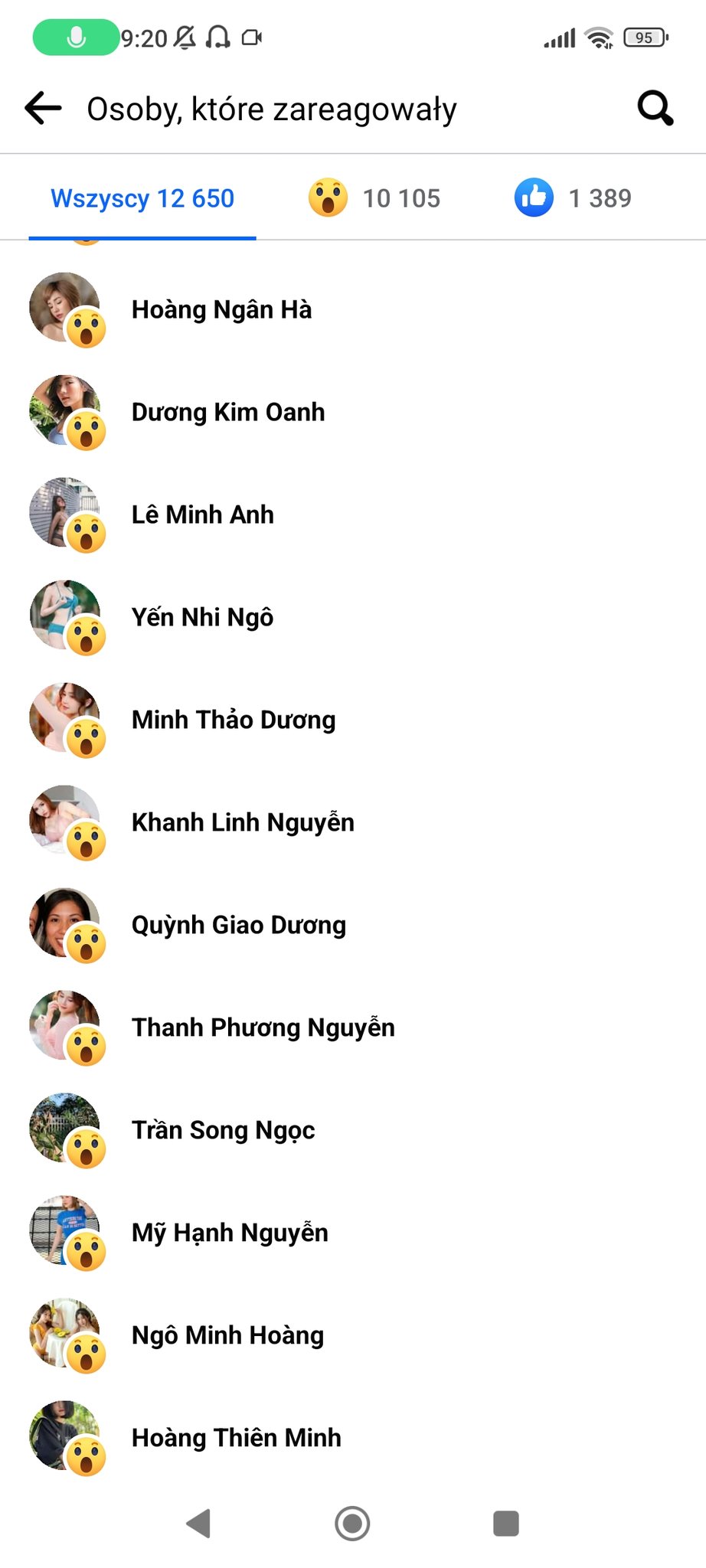706x1568 pixels.
Task: Open Yến Nhi Ngô's profile
Action: click(202, 618)
